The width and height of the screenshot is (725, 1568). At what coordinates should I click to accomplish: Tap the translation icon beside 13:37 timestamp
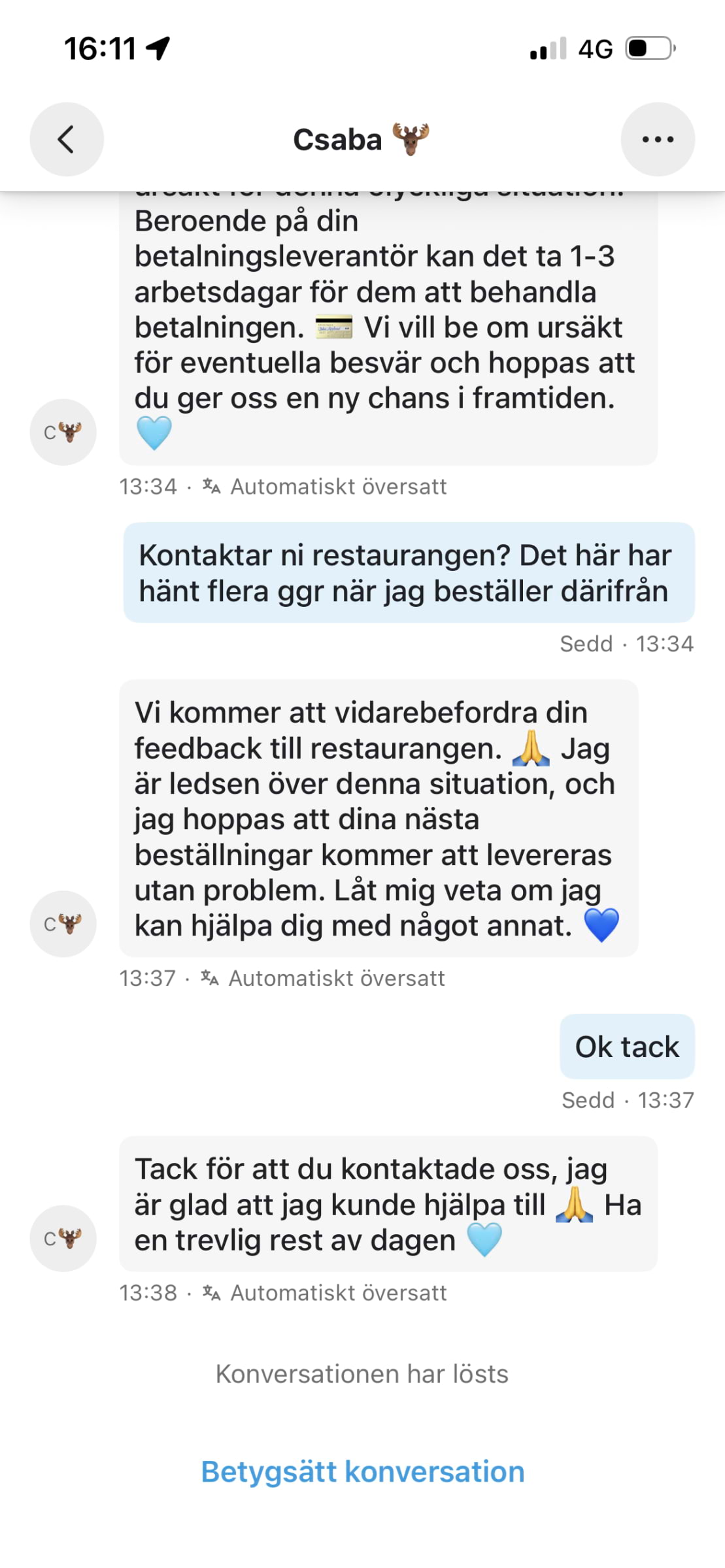211,977
